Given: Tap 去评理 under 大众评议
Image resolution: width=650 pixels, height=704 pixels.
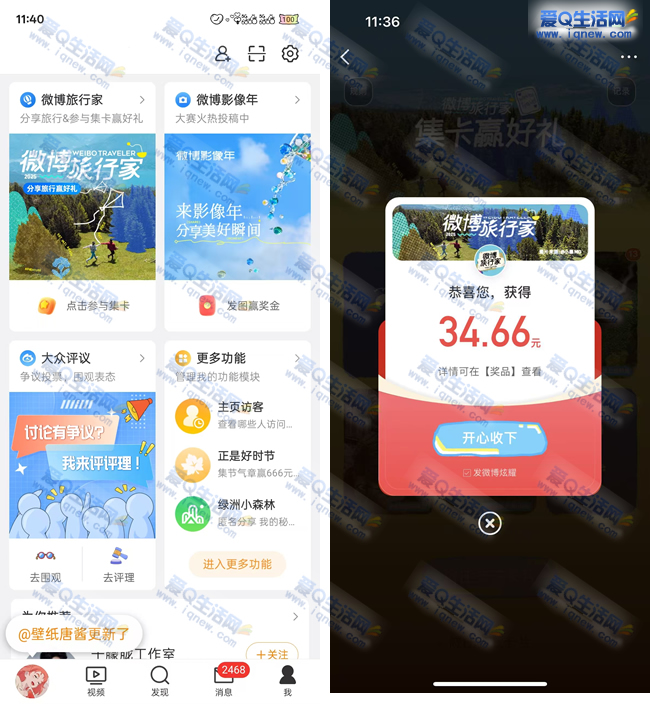Looking at the screenshot, I should pos(118,565).
